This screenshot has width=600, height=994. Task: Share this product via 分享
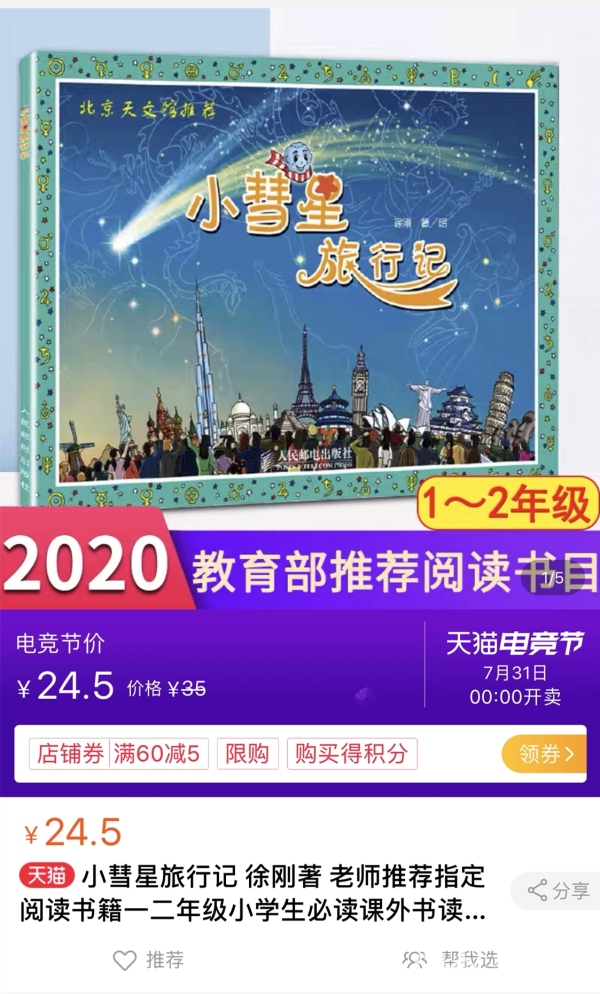[x=558, y=890]
